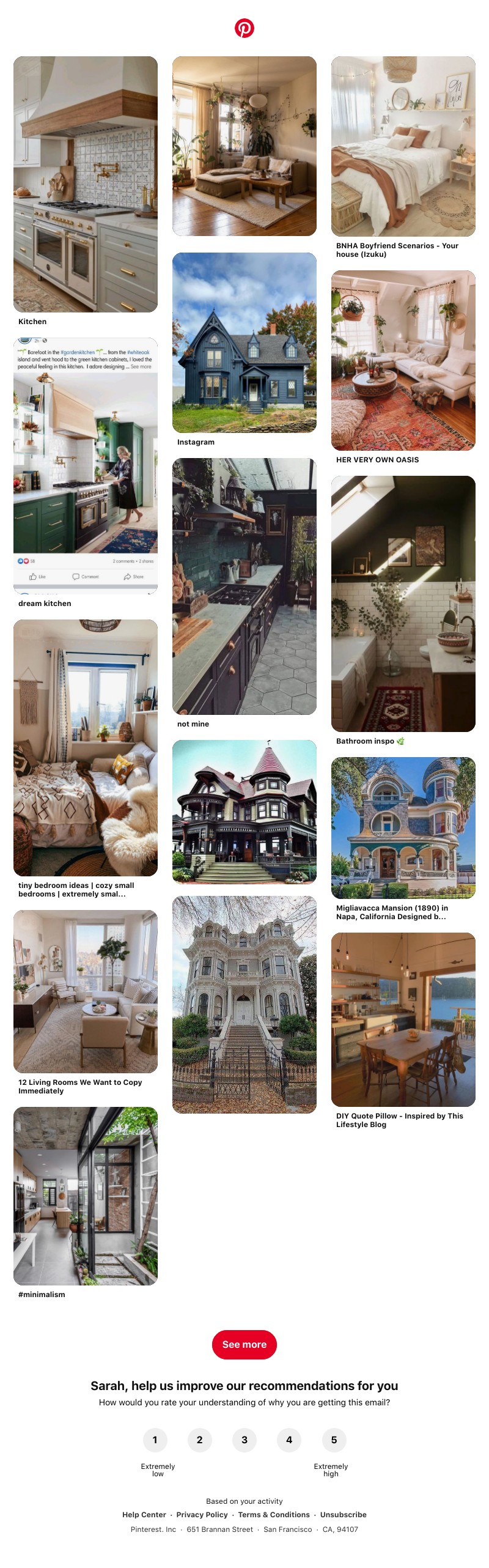Unsubscribe from these emails
The image size is (489, 1568).
[x=343, y=1514]
